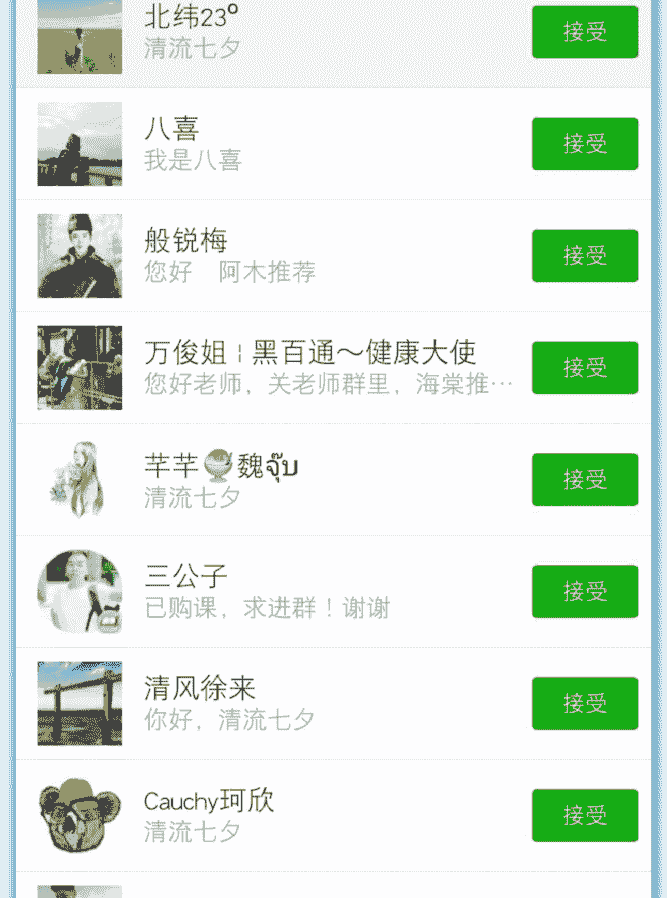Accept request from 万俊姐 黑百通～健康大使
This screenshot has height=898, width=667.
(584, 368)
